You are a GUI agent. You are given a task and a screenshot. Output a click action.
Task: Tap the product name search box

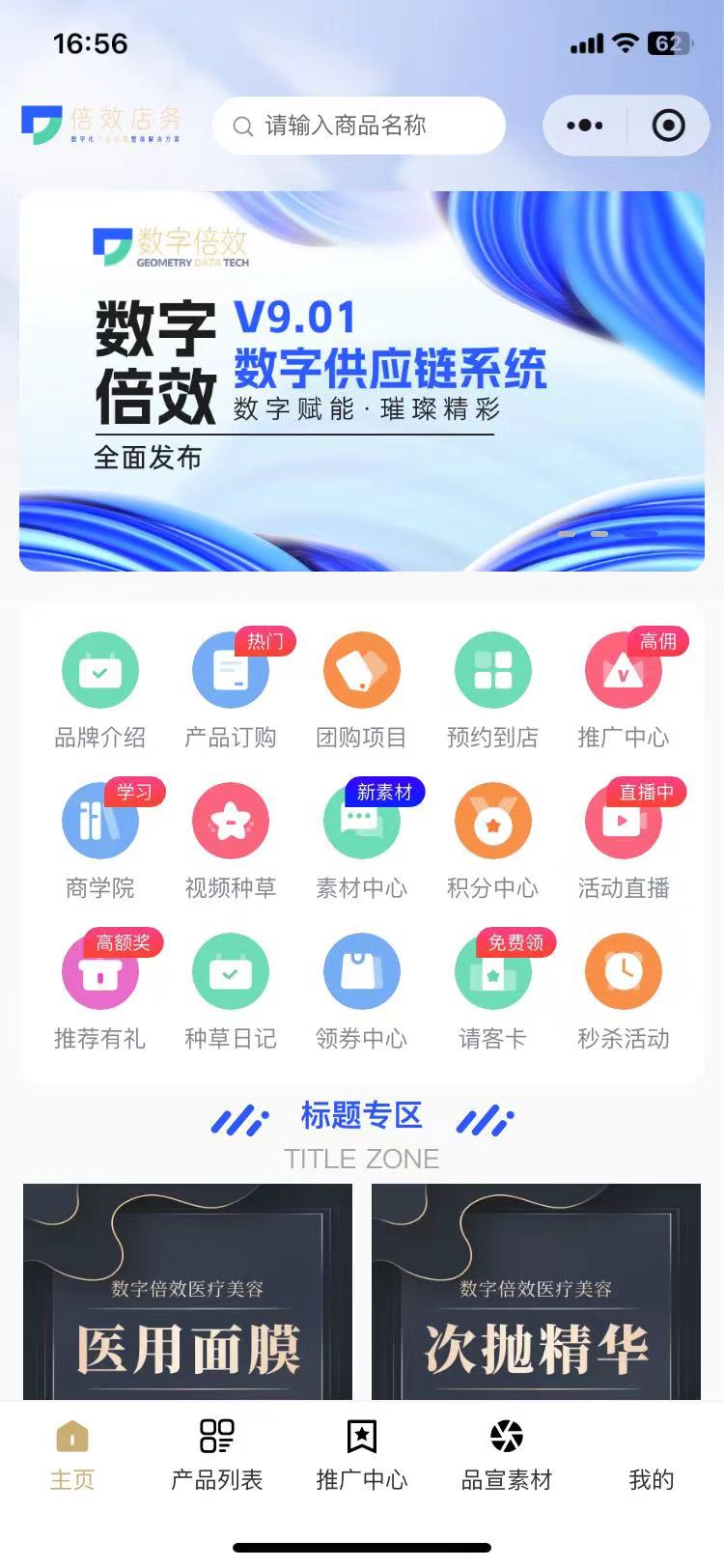(x=359, y=126)
